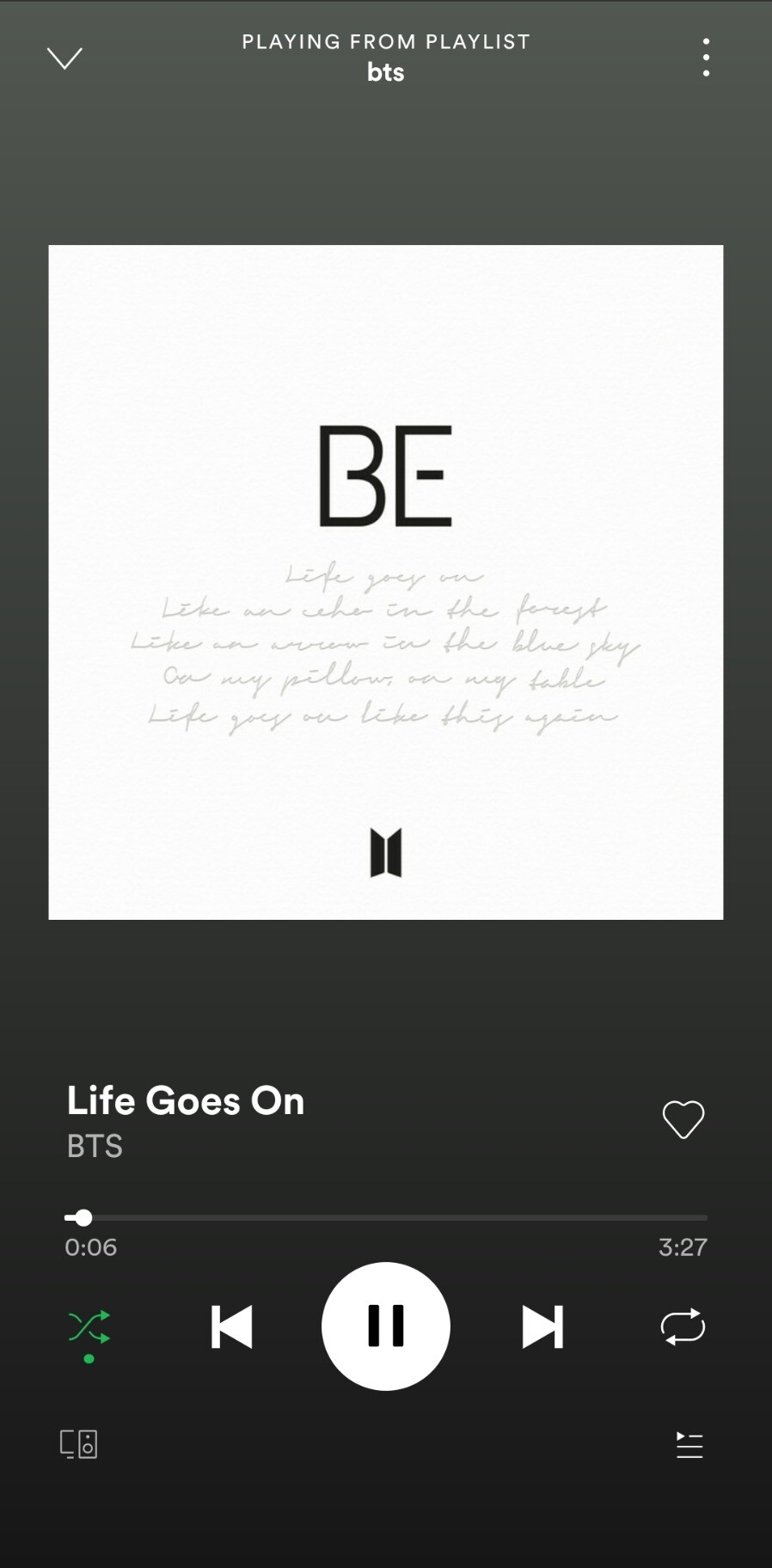Tap the playback progress bar
Viewport: 772px width, 1568px height.
386,1217
